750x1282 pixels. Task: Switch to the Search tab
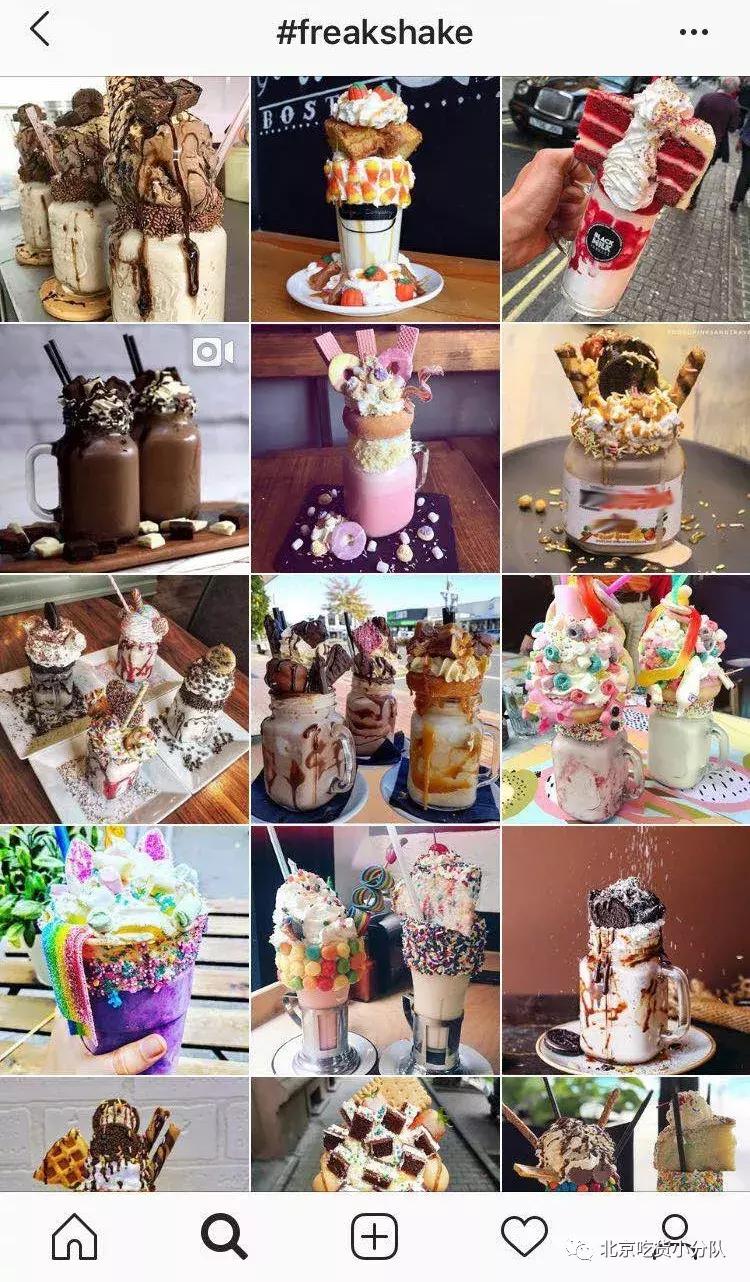(224, 1237)
